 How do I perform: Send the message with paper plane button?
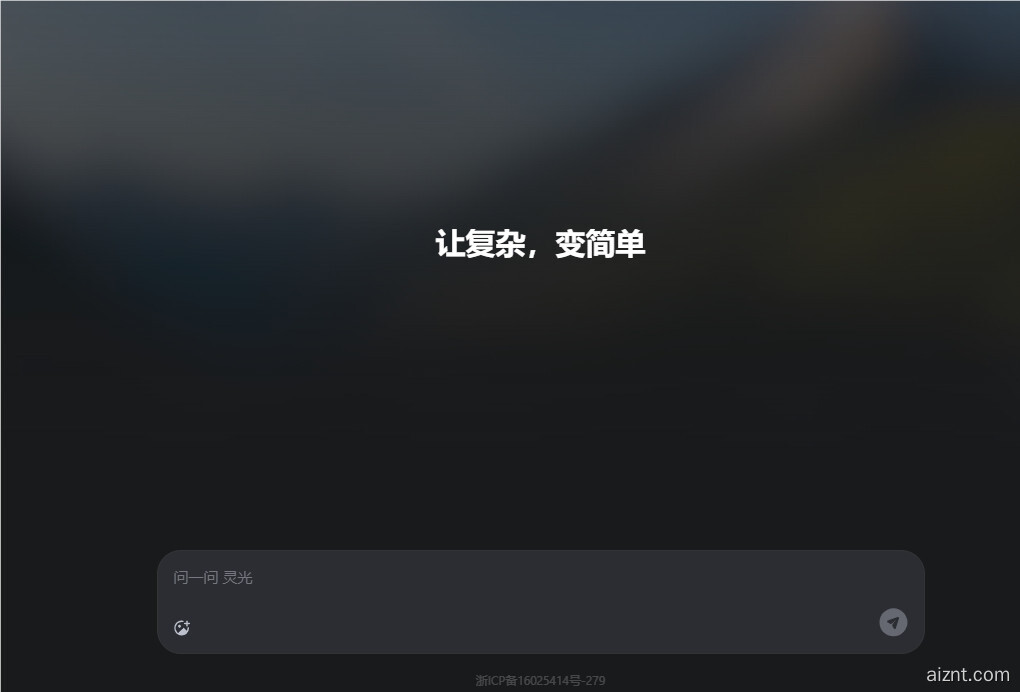click(893, 622)
